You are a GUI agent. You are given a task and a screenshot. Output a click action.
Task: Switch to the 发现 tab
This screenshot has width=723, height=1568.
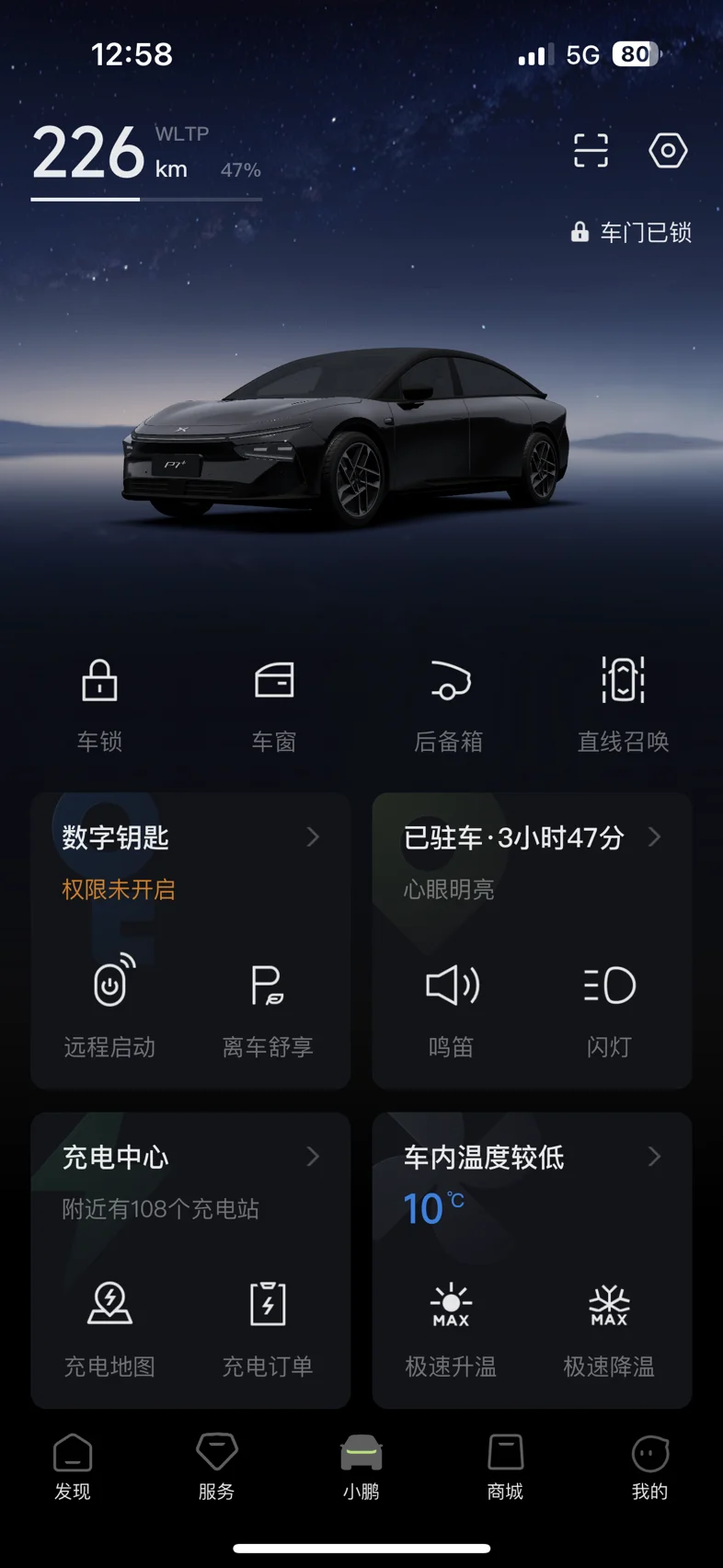pos(73,1467)
